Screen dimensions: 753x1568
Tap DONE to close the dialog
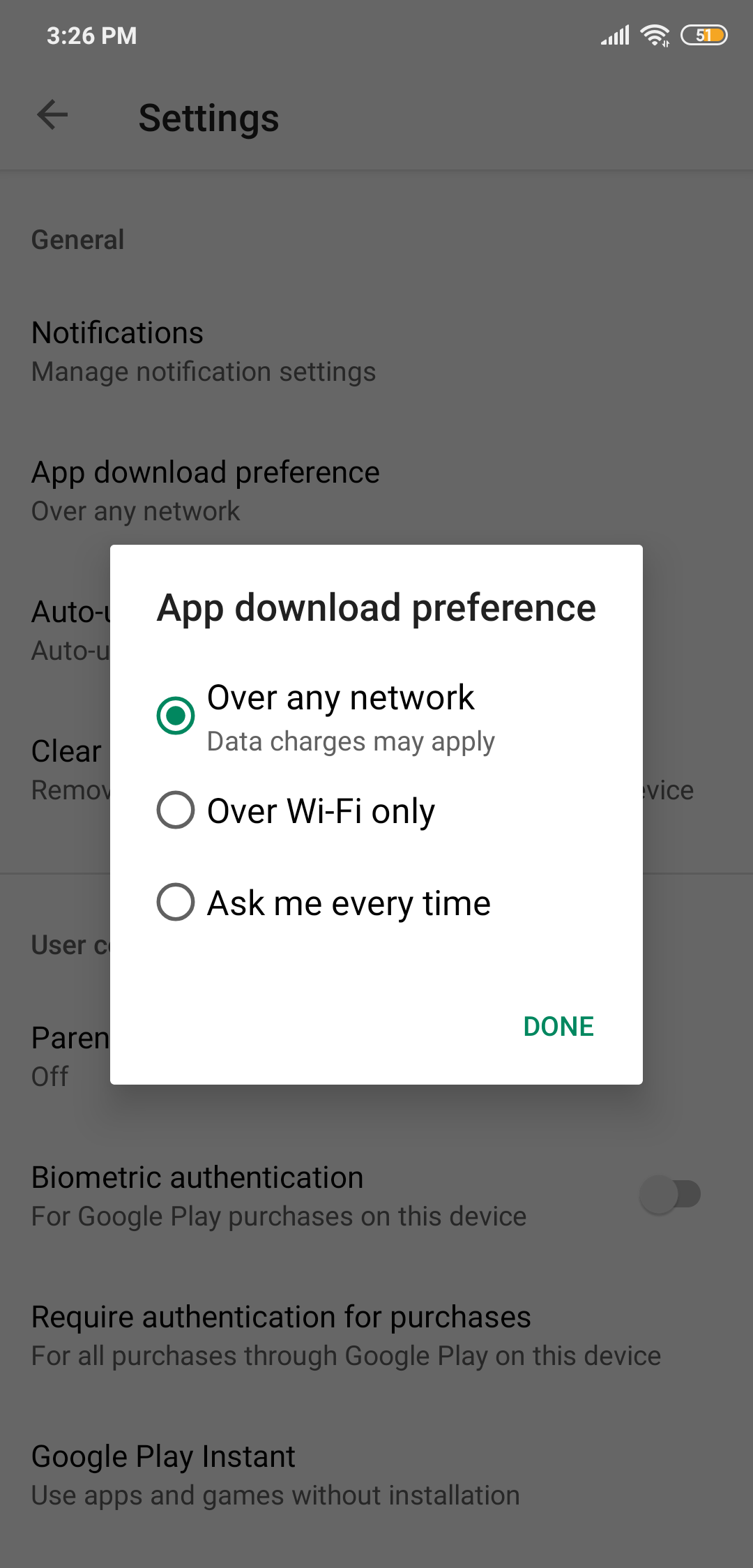pyautogui.click(x=558, y=1027)
